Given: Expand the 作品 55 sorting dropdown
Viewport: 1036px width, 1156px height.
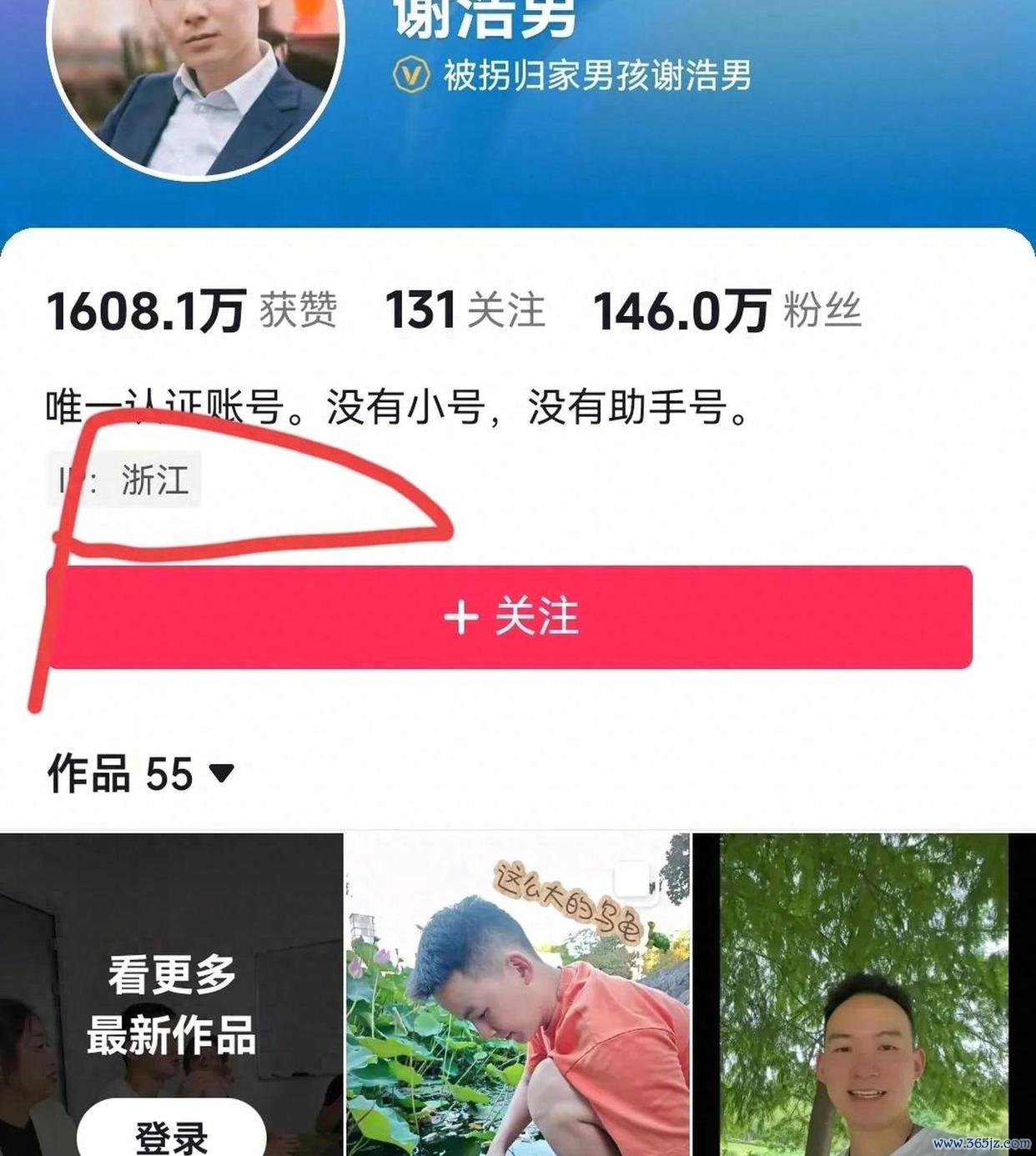Looking at the screenshot, I should (222, 773).
